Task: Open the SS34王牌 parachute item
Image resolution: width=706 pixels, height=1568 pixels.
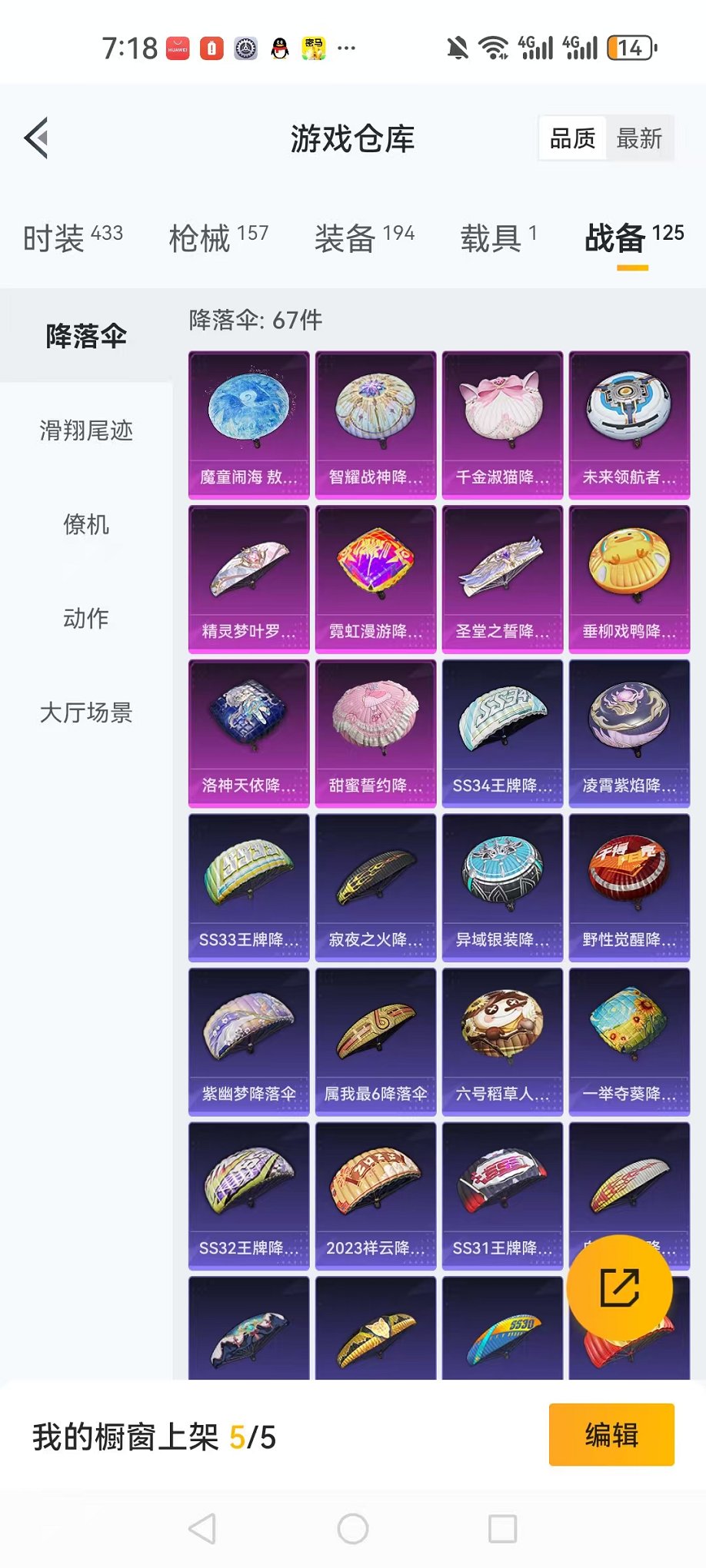Action: click(x=502, y=733)
